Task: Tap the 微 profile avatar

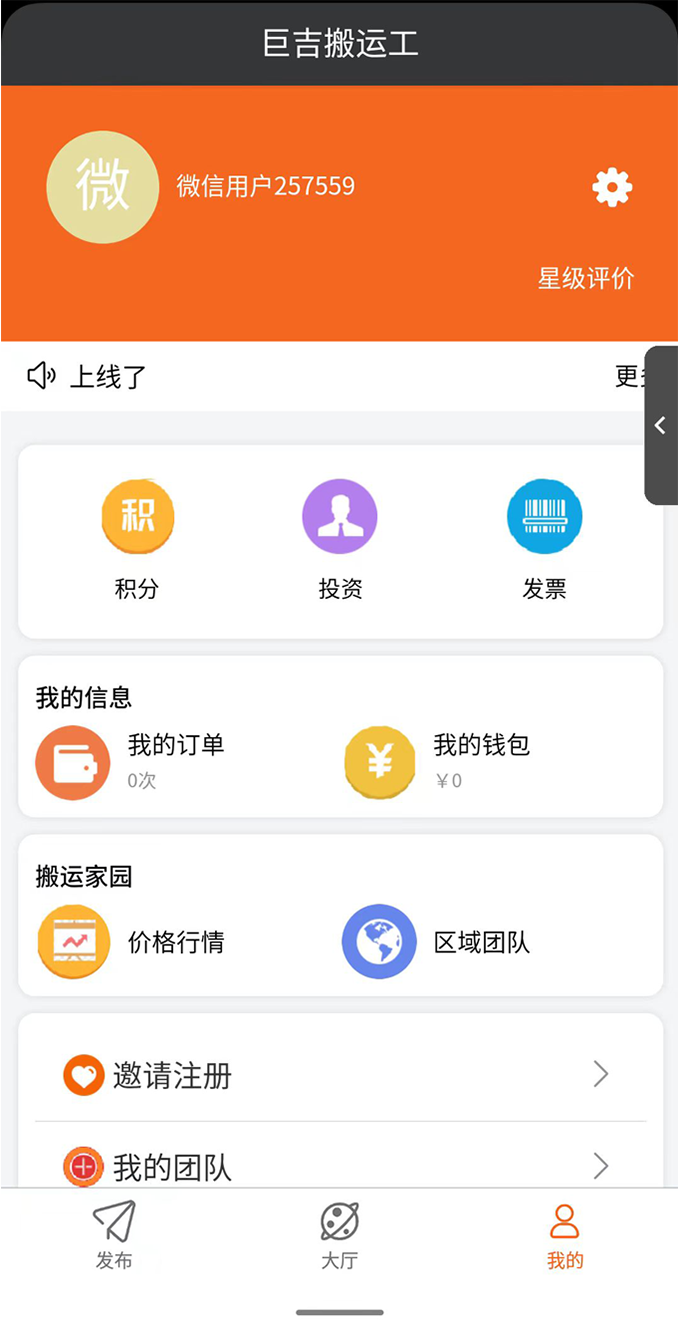Action: coord(103,188)
